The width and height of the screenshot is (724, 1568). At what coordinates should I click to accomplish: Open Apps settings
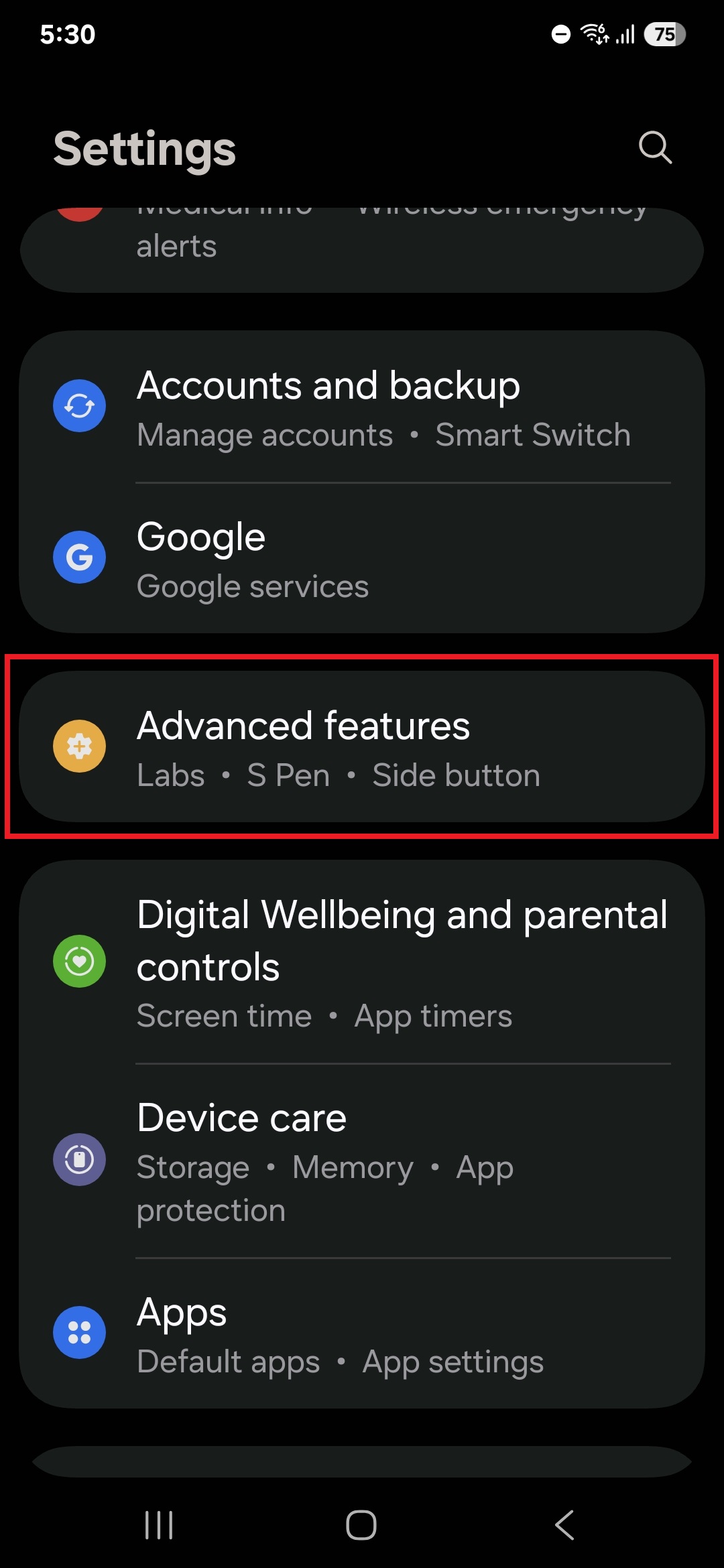point(362,1333)
